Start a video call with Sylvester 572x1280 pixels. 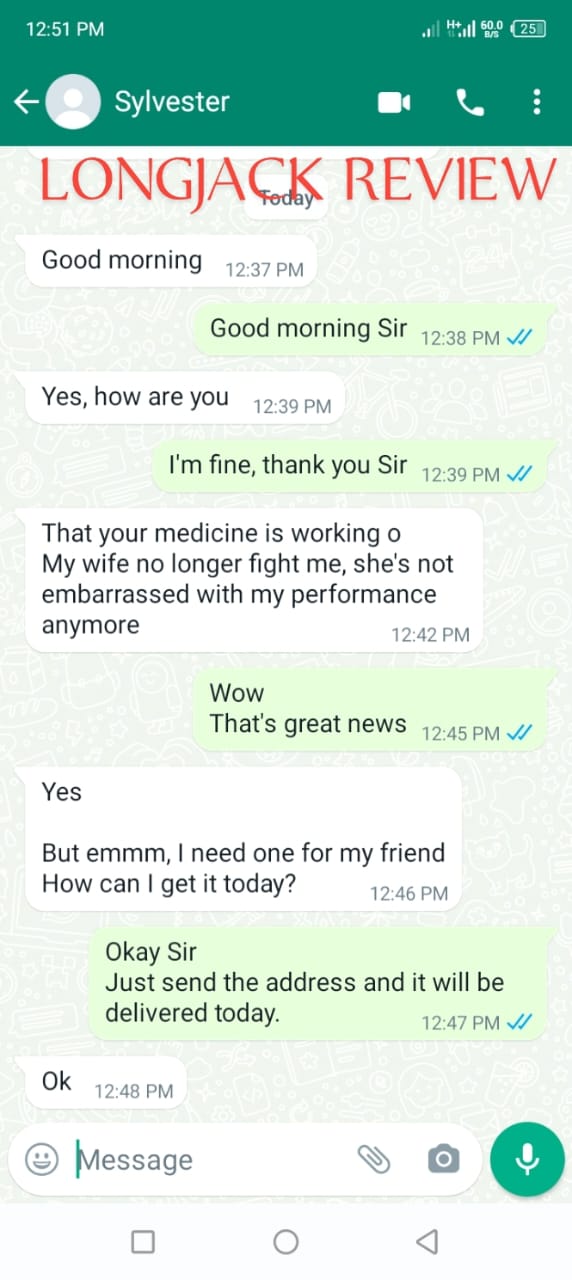(x=394, y=102)
